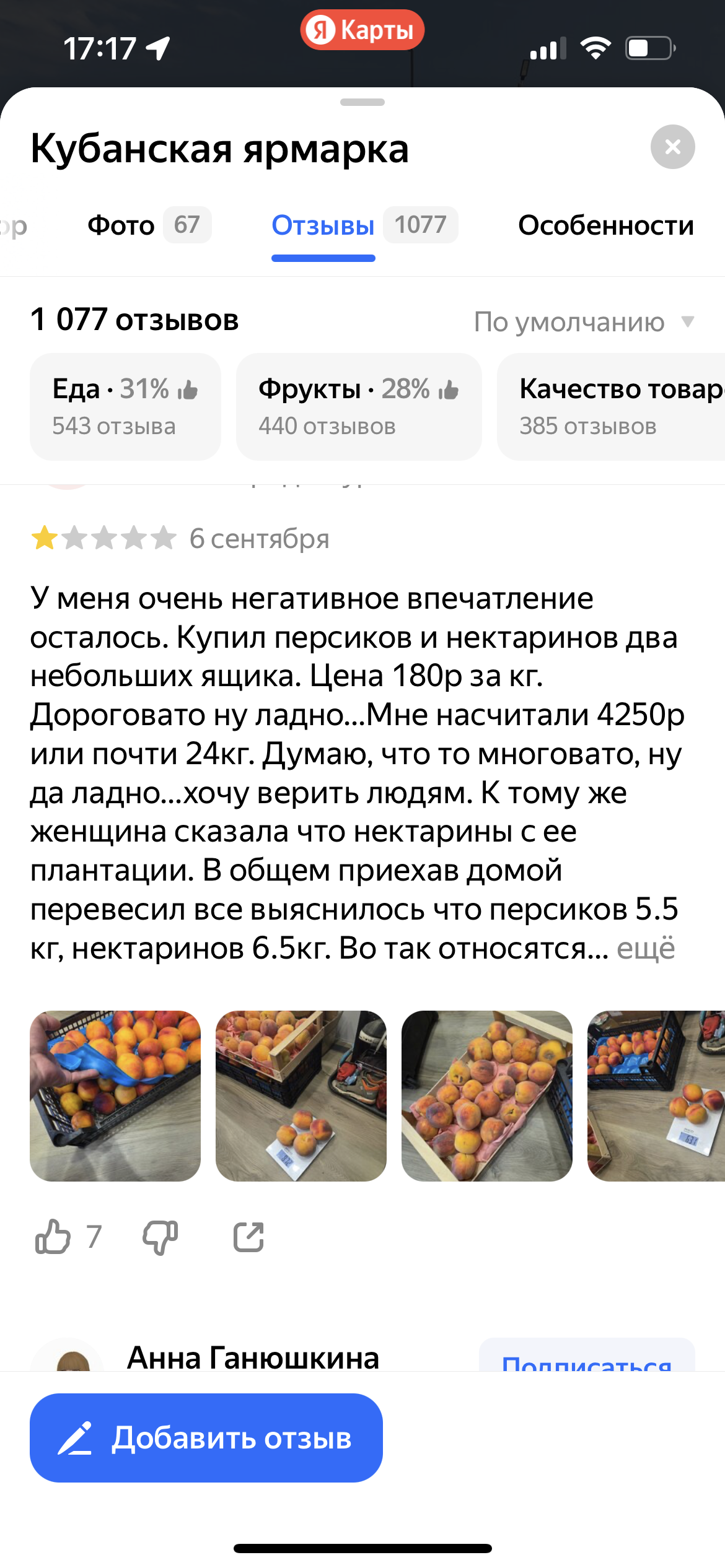This screenshot has height=1568, width=725.
Task: Dislike the 6 сентября review
Action: 160,1237
